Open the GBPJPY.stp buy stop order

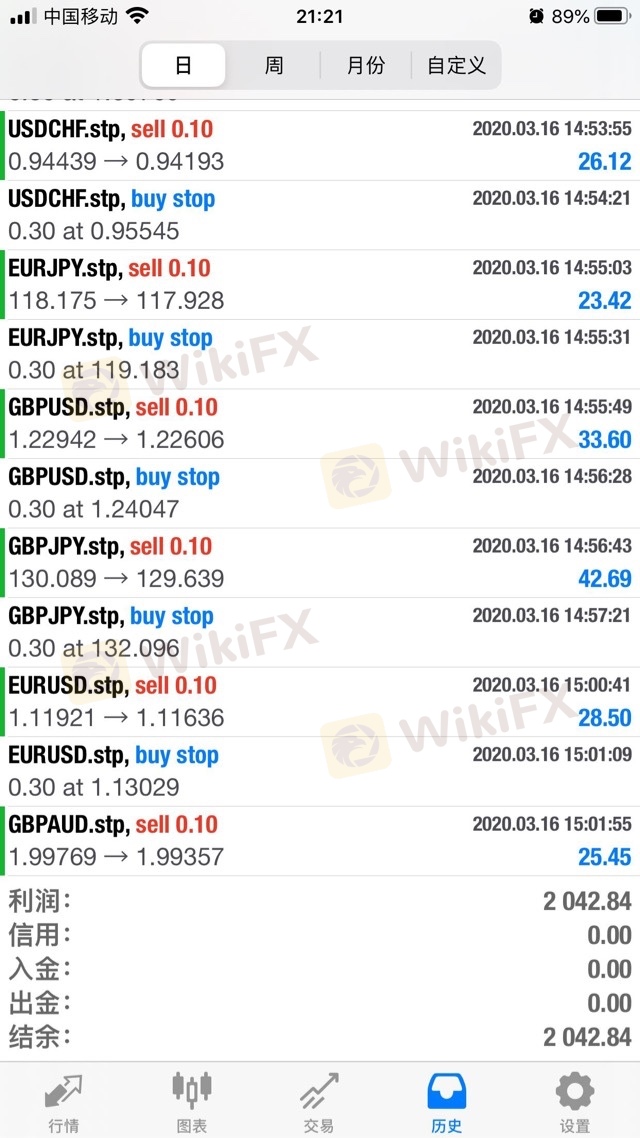tap(320, 632)
